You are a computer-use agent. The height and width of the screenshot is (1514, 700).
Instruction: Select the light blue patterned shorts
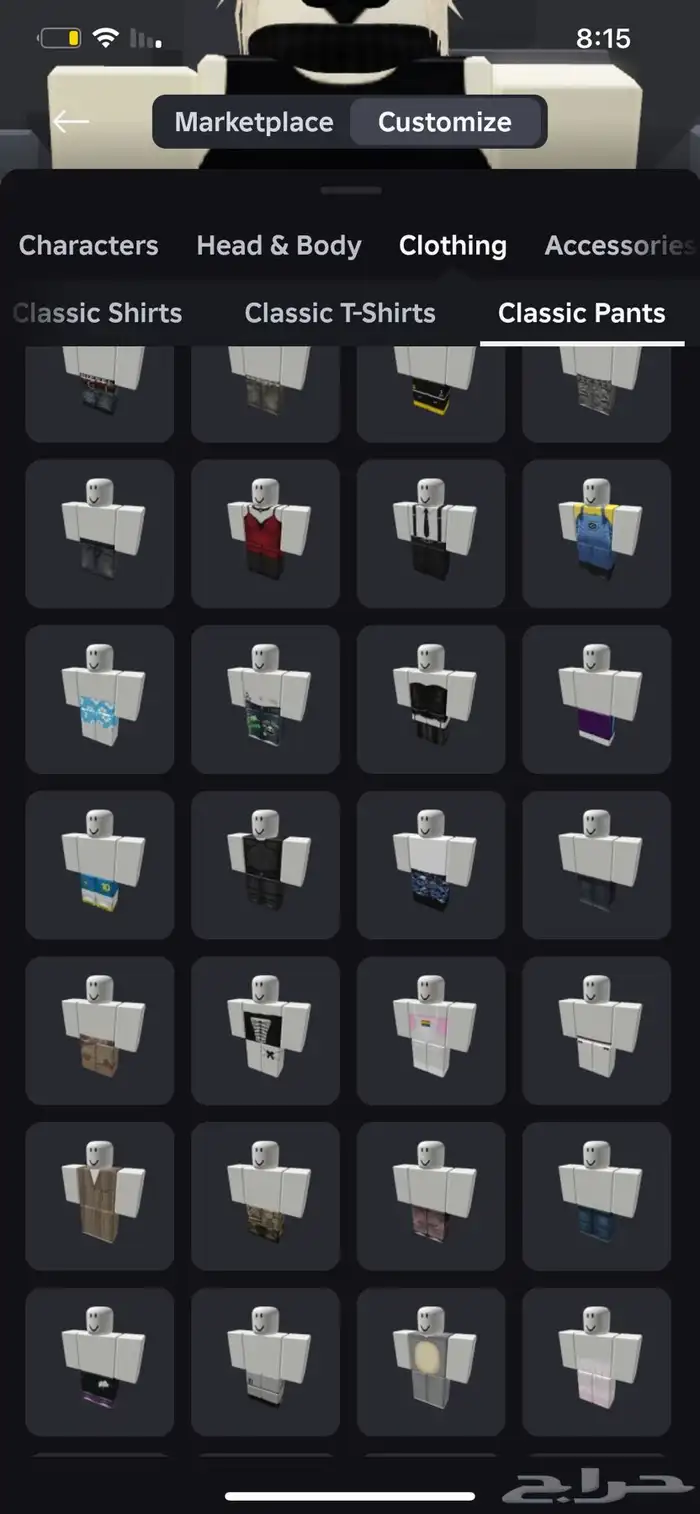click(100, 699)
